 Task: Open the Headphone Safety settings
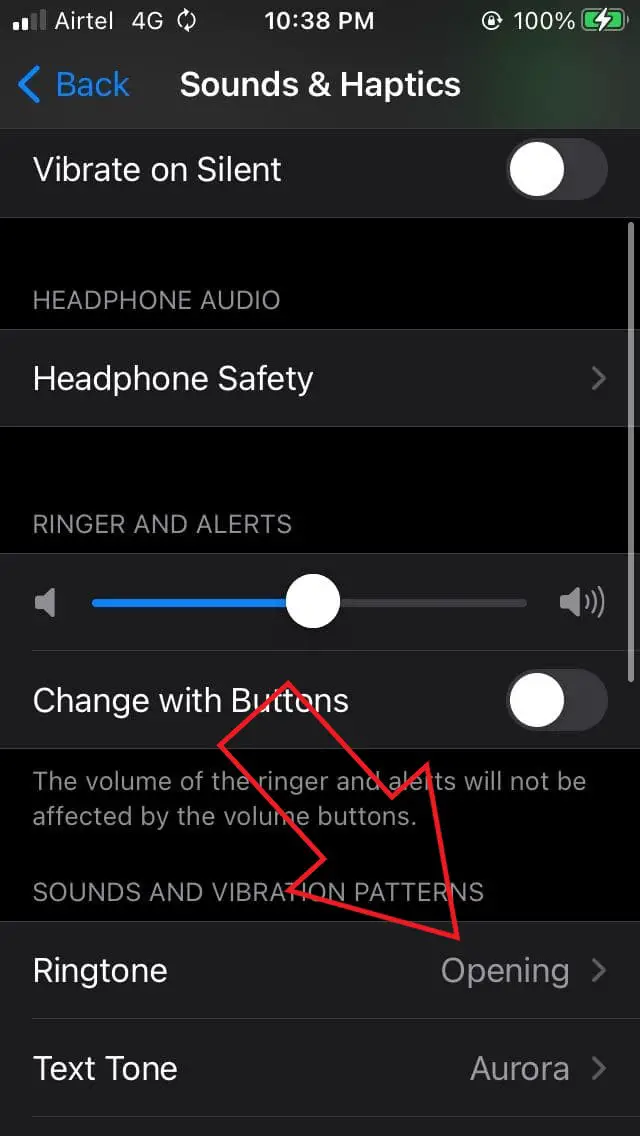[x=320, y=378]
